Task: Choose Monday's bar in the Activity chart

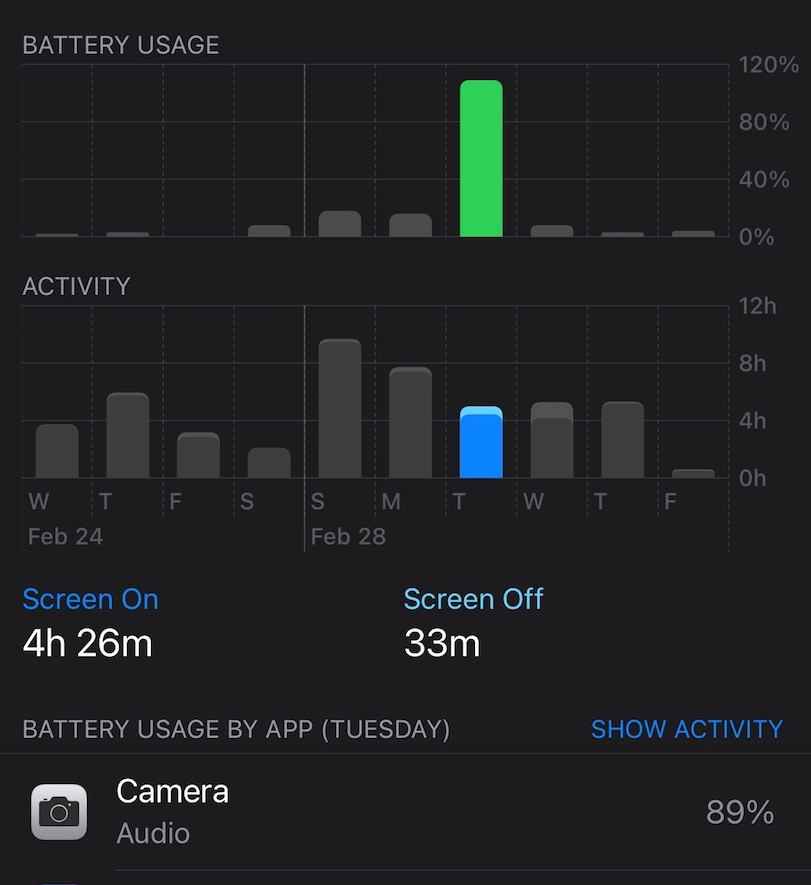Action: click(x=410, y=423)
